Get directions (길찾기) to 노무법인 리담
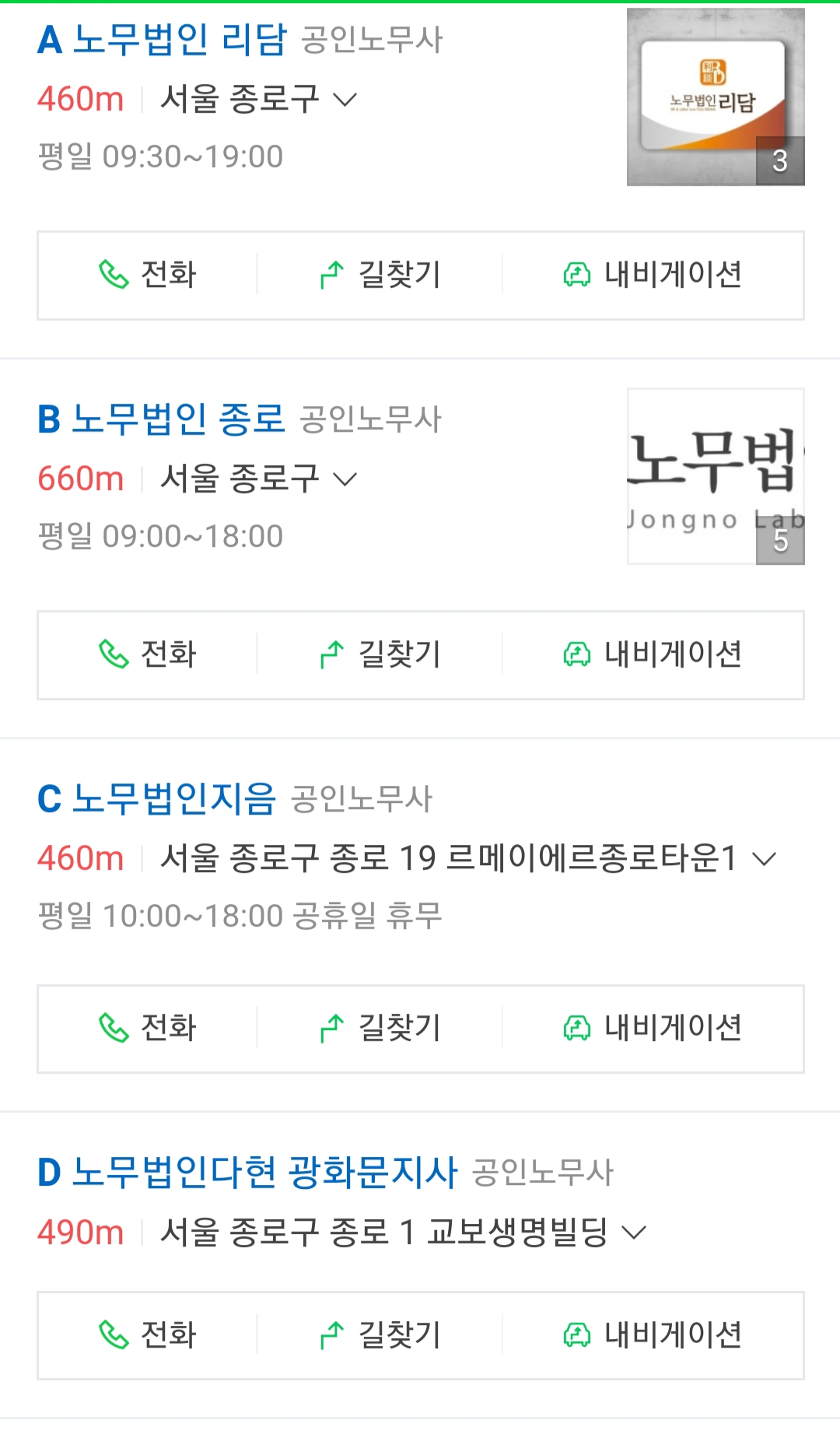 click(x=380, y=275)
